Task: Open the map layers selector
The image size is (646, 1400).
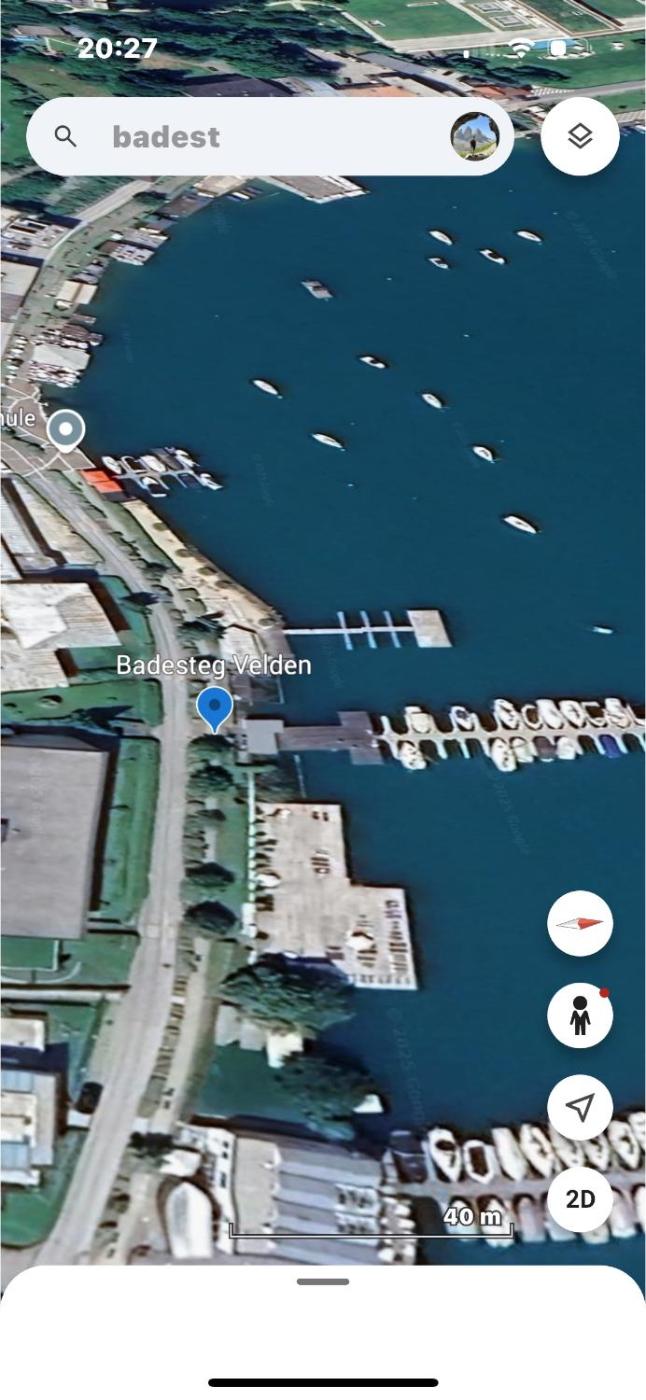Action: coord(580,137)
